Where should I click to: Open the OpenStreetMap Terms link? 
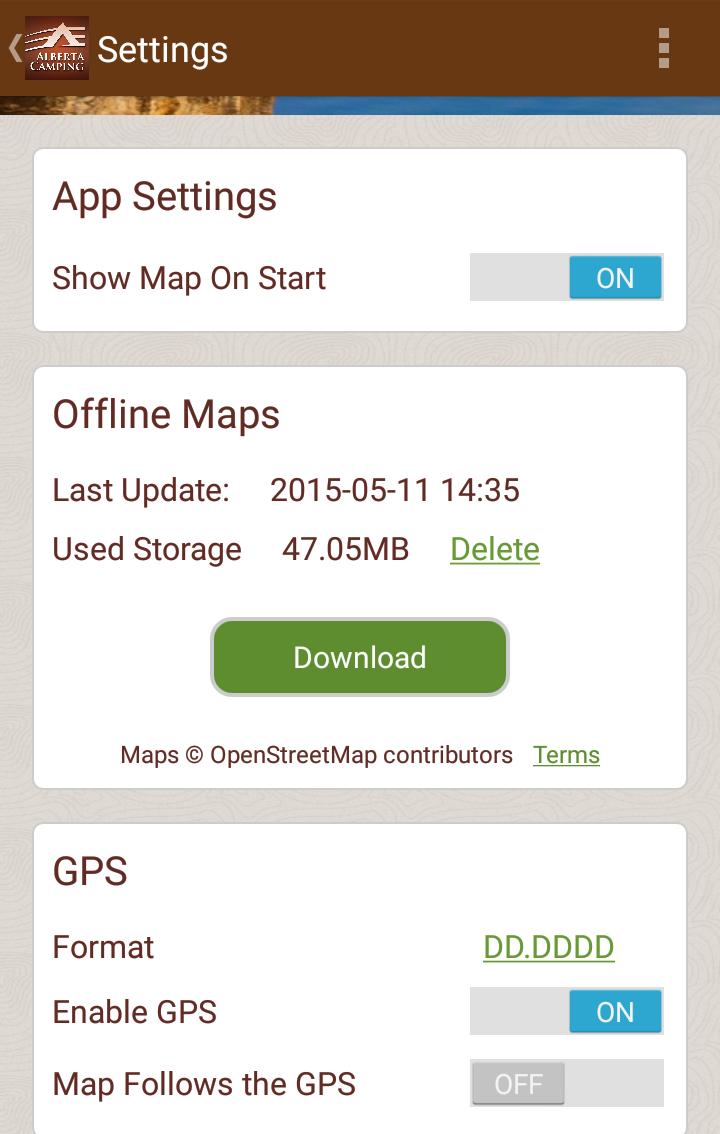pos(566,755)
